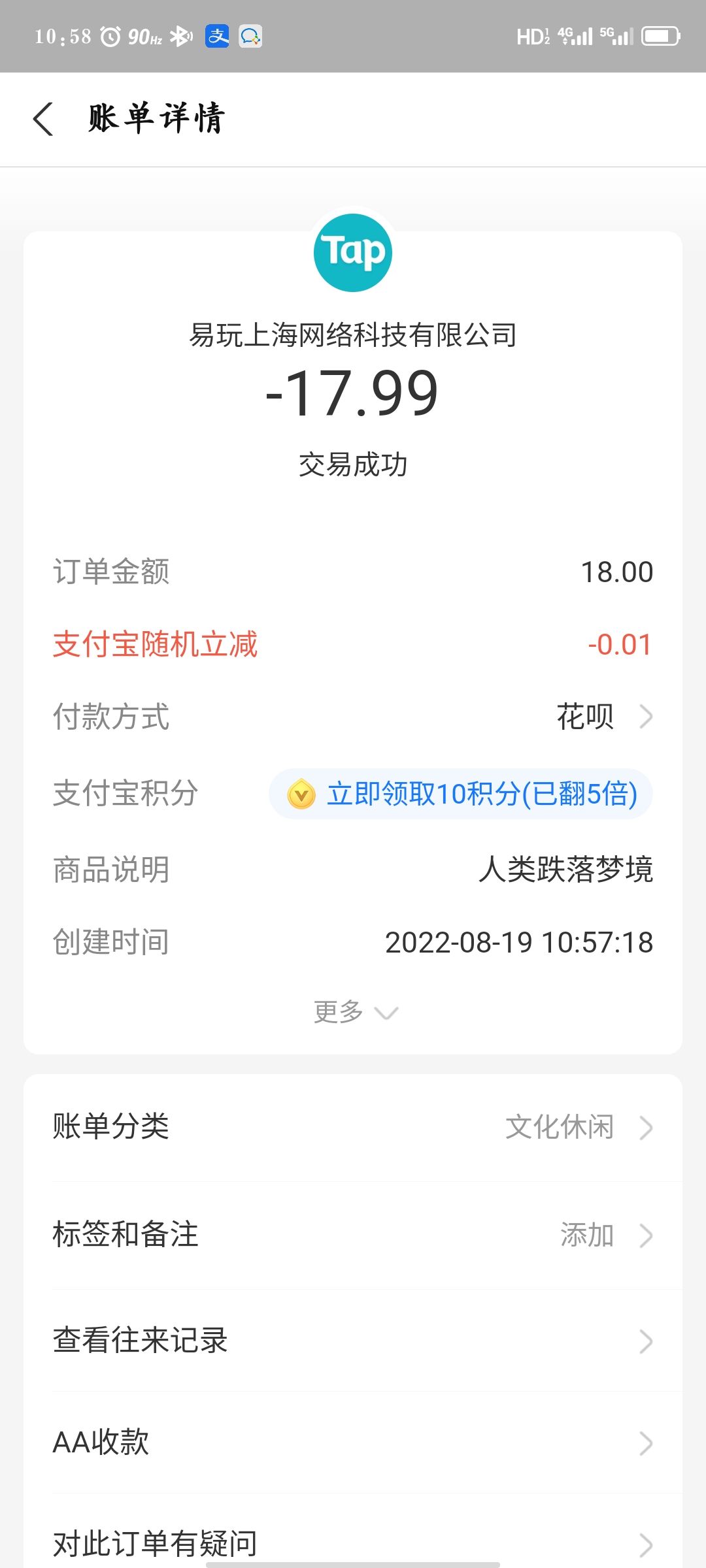Expand the 更多 details section
This screenshot has height=1568, width=706.
point(355,1012)
